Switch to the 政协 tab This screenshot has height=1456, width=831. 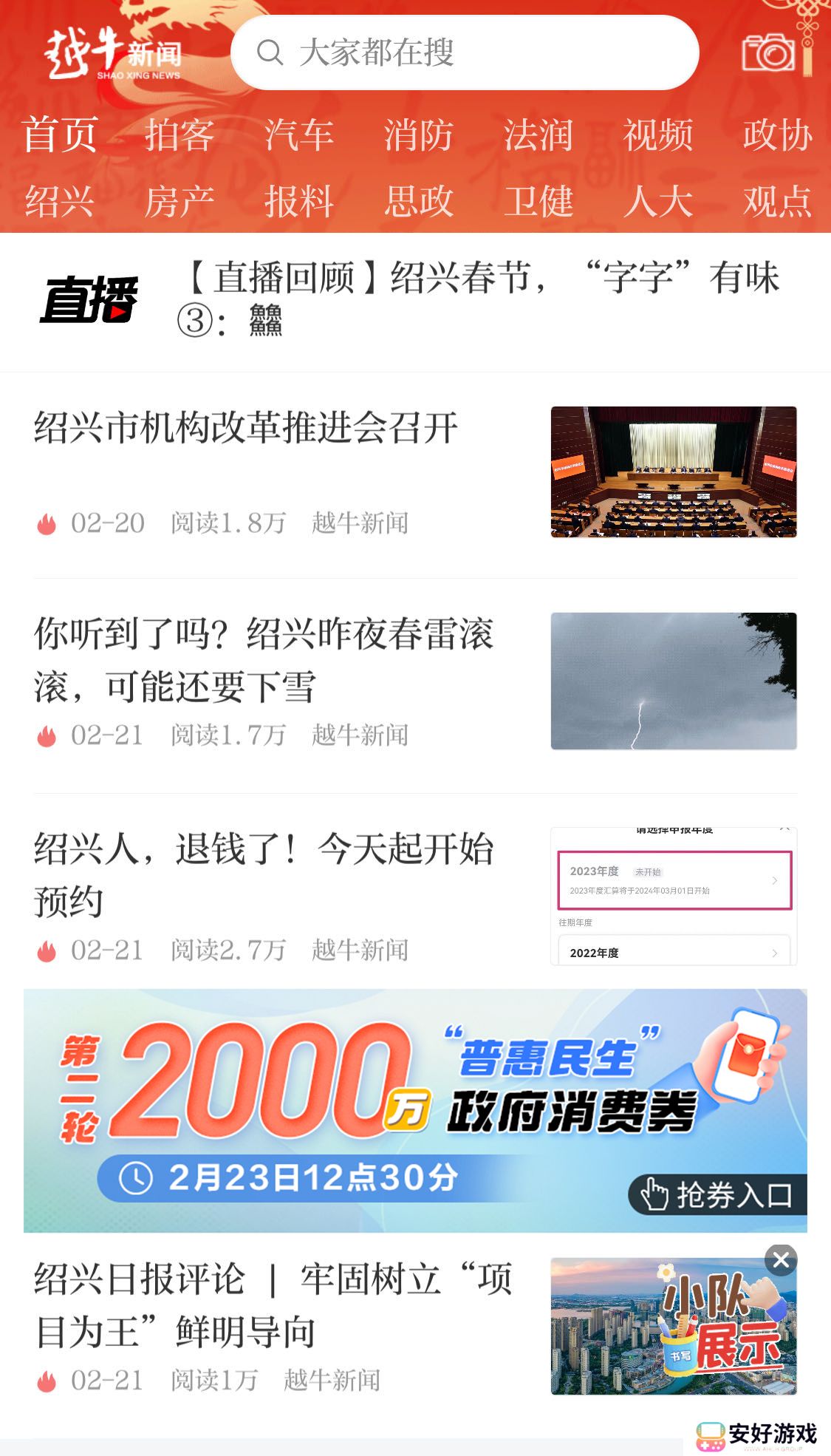[x=777, y=136]
